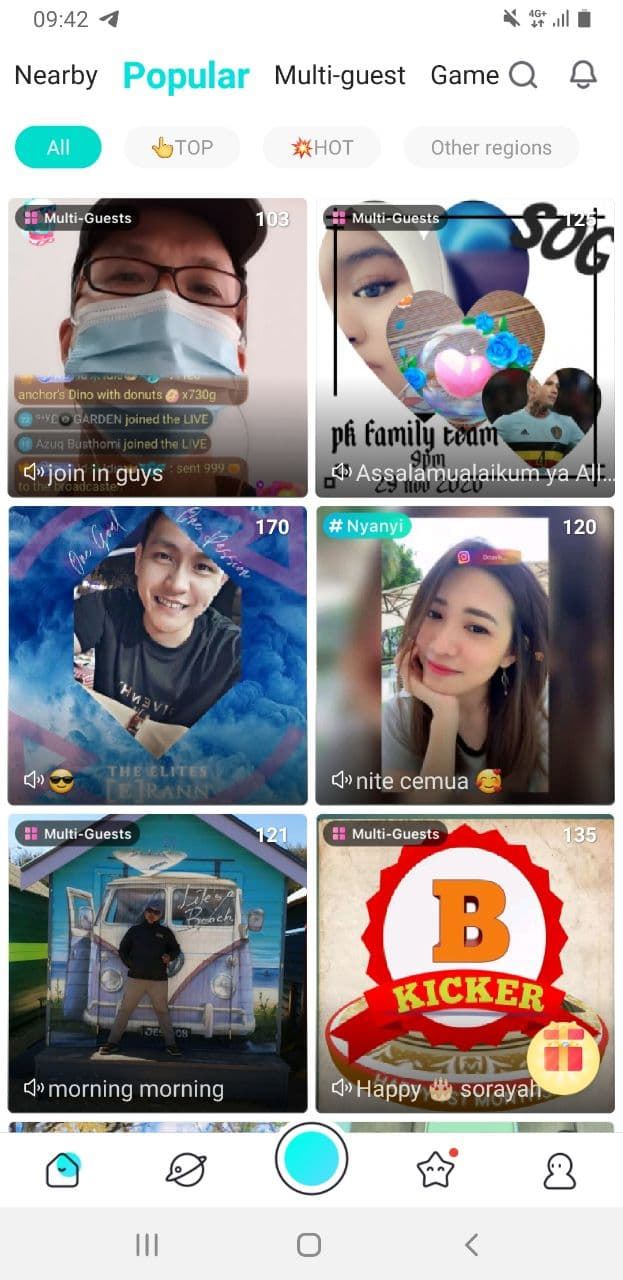Open the pk family team live stream
The width and height of the screenshot is (623, 1280).
(465, 347)
